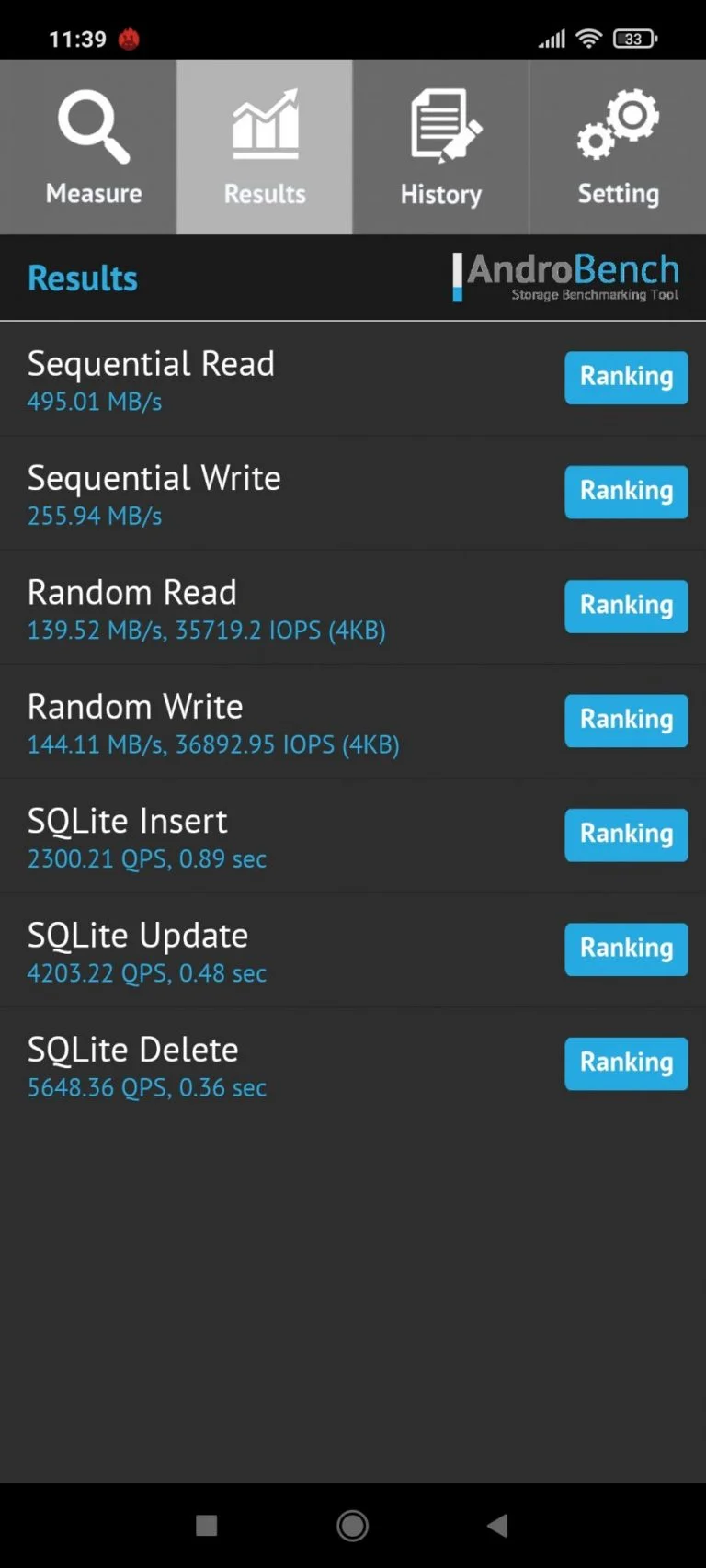
Task: Open the SQLite Insert ranking
Action: 625,835
